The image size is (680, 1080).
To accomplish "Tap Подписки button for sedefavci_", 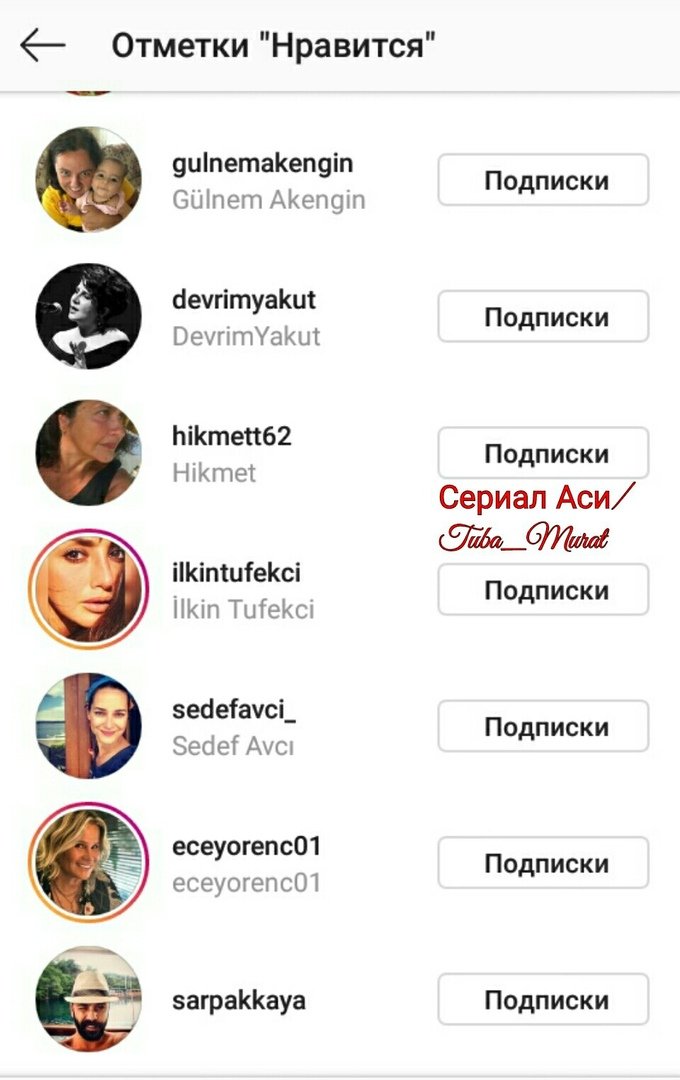I will [x=543, y=726].
